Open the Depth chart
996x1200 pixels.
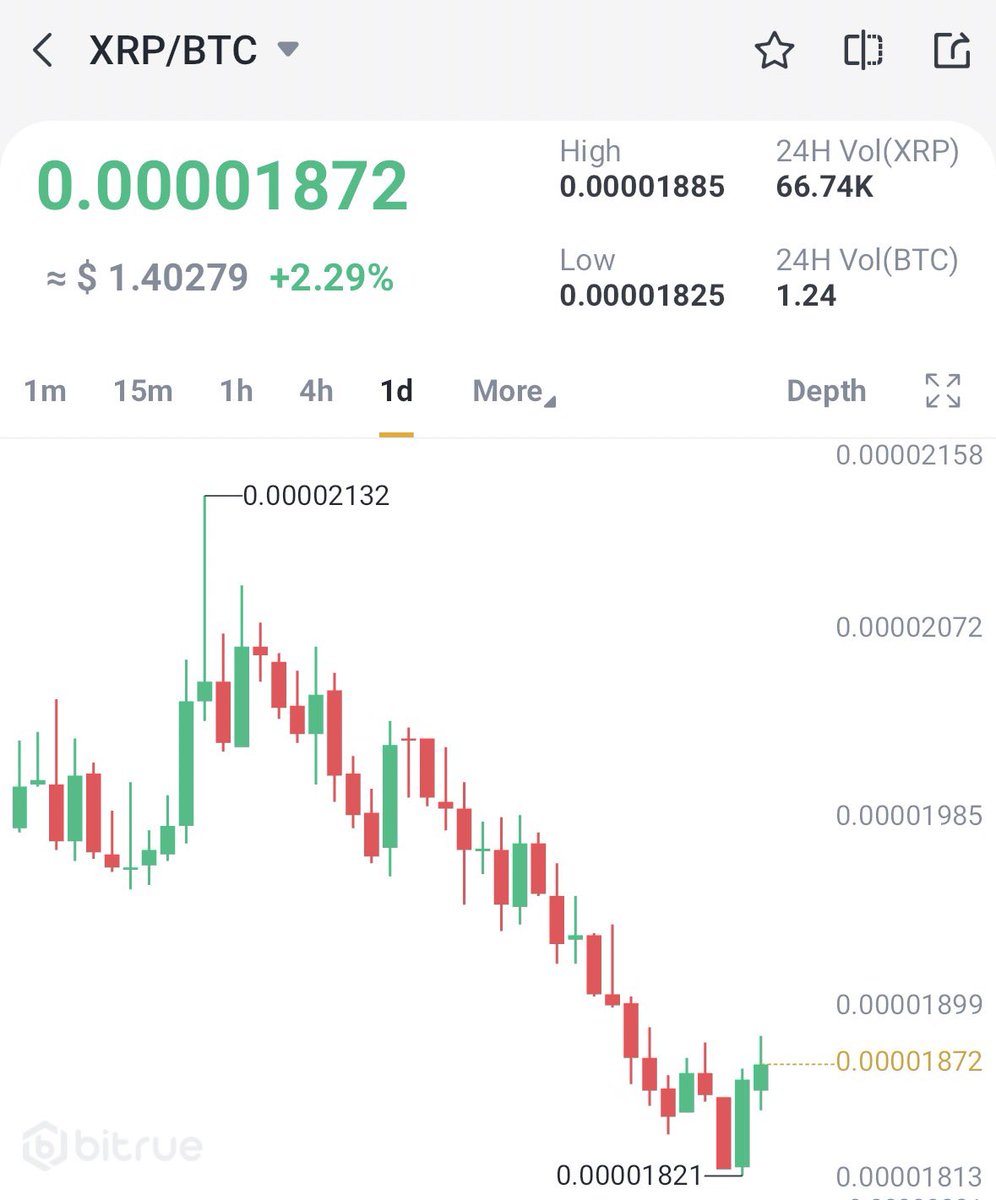[826, 391]
